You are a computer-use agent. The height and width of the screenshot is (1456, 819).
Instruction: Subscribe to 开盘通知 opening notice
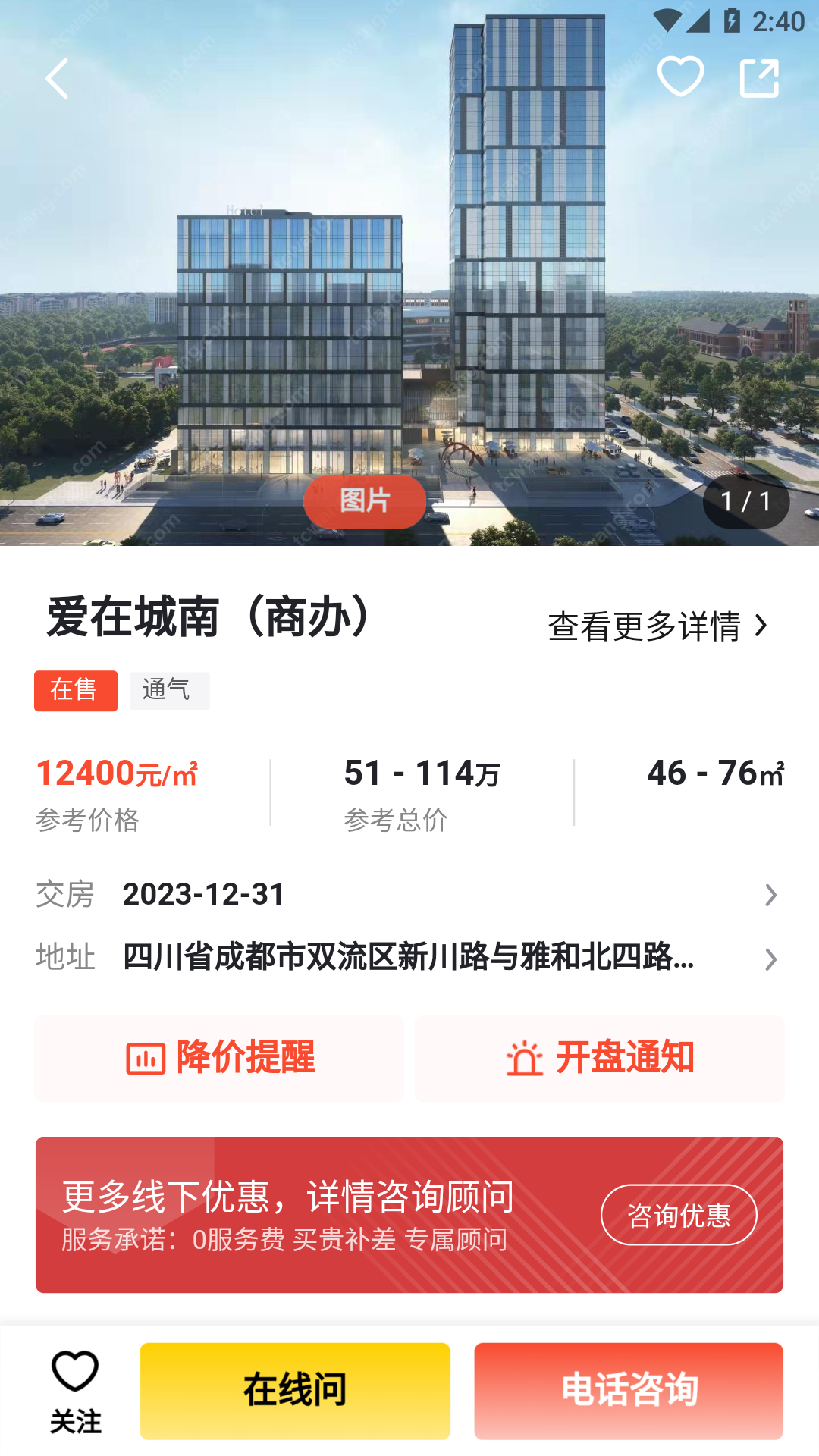pos(600,1058)
